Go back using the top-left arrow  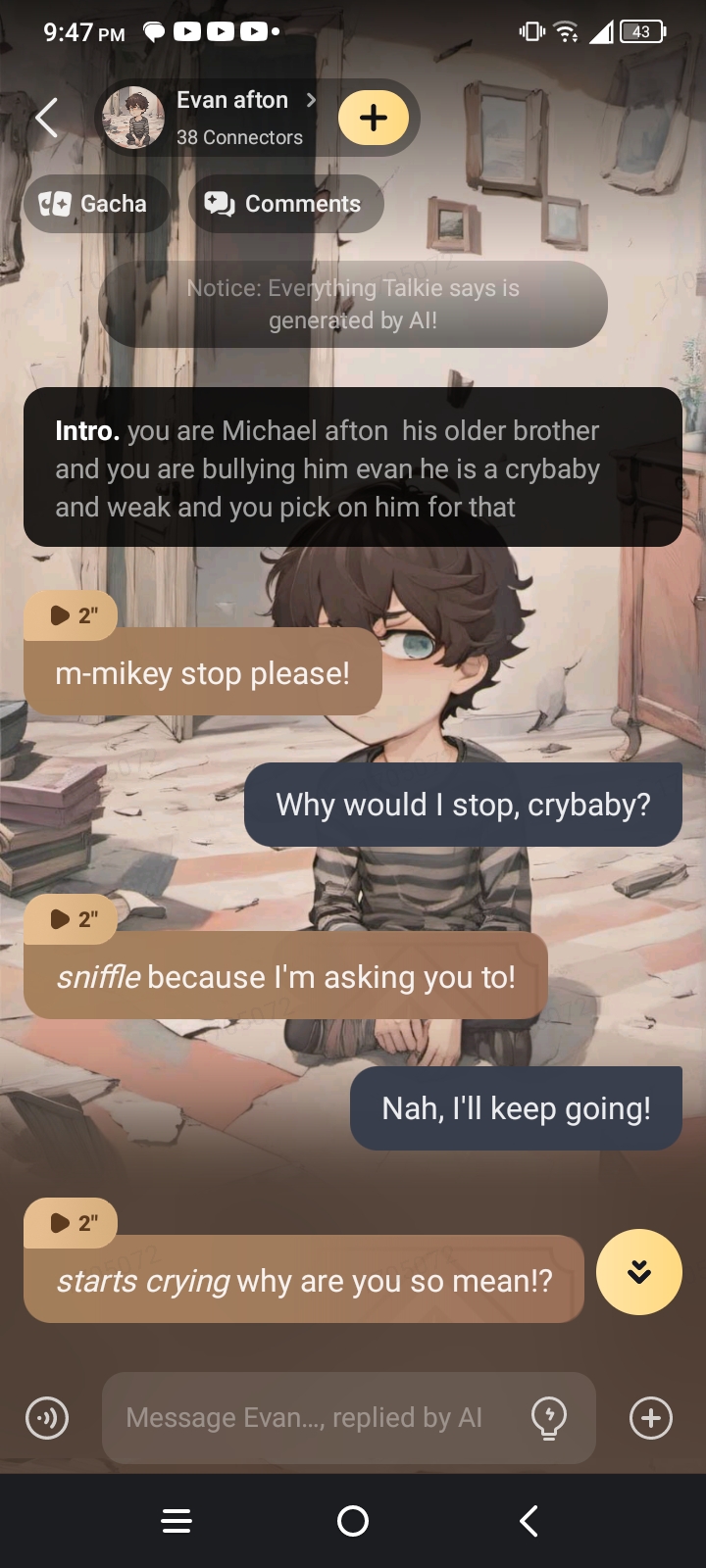(x=46, y=119)
